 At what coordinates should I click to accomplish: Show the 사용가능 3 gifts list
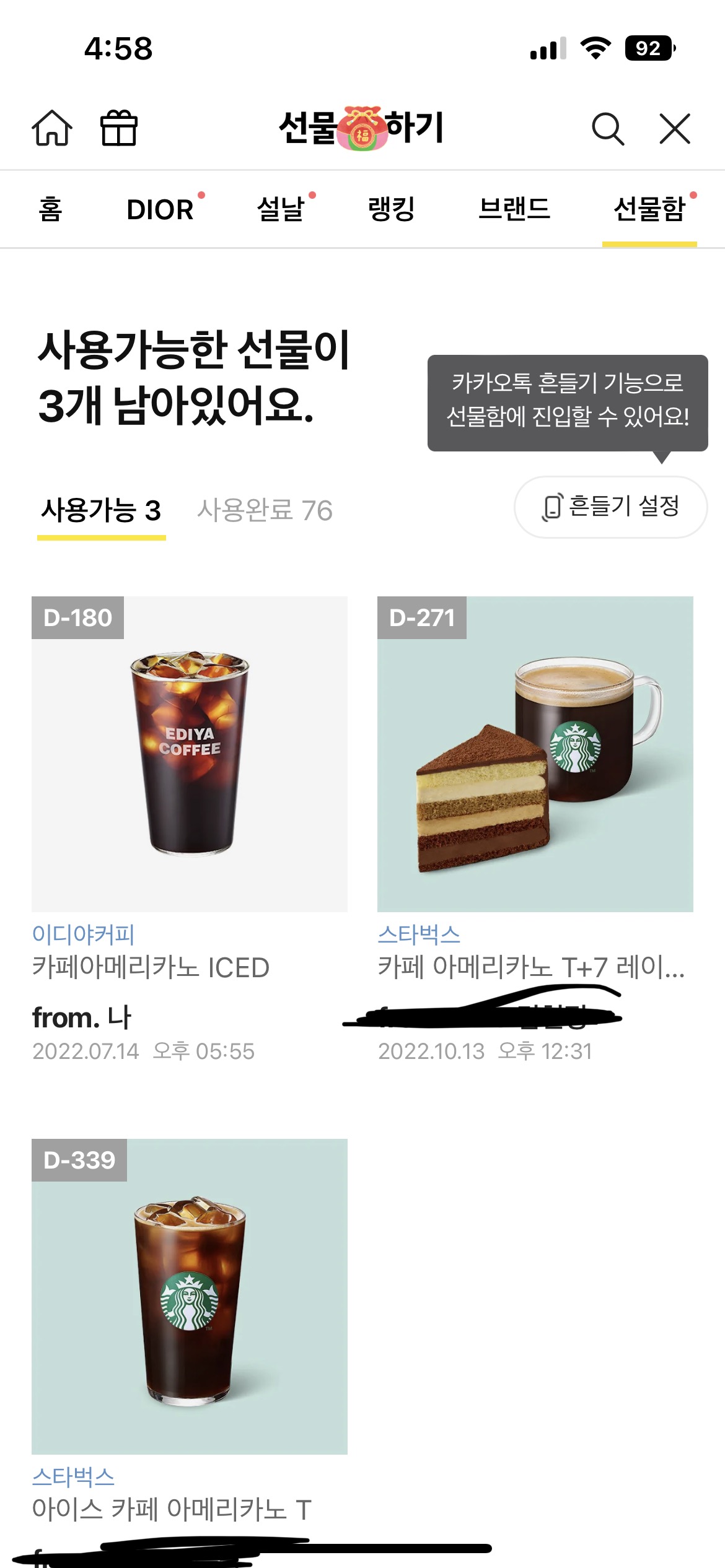pyautogui.click(x=101, y=511)
